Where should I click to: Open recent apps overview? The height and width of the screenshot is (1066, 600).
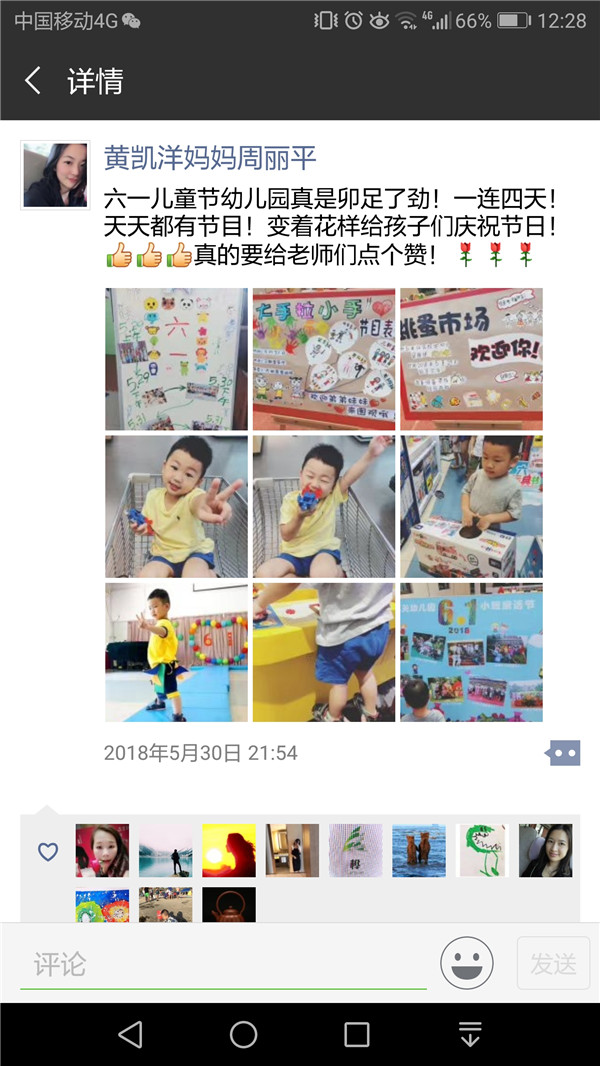(357, 1034)
